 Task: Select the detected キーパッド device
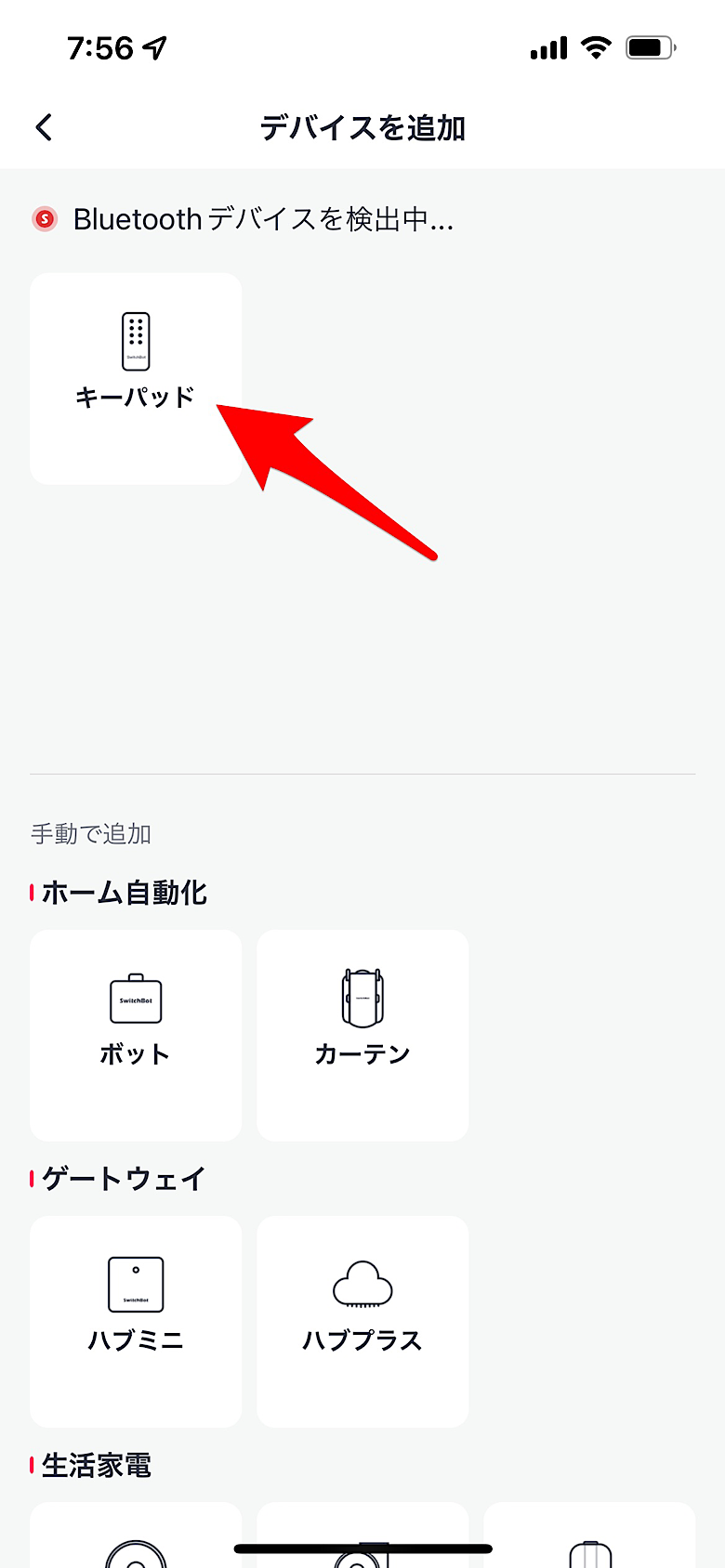(x=136, y=379)
